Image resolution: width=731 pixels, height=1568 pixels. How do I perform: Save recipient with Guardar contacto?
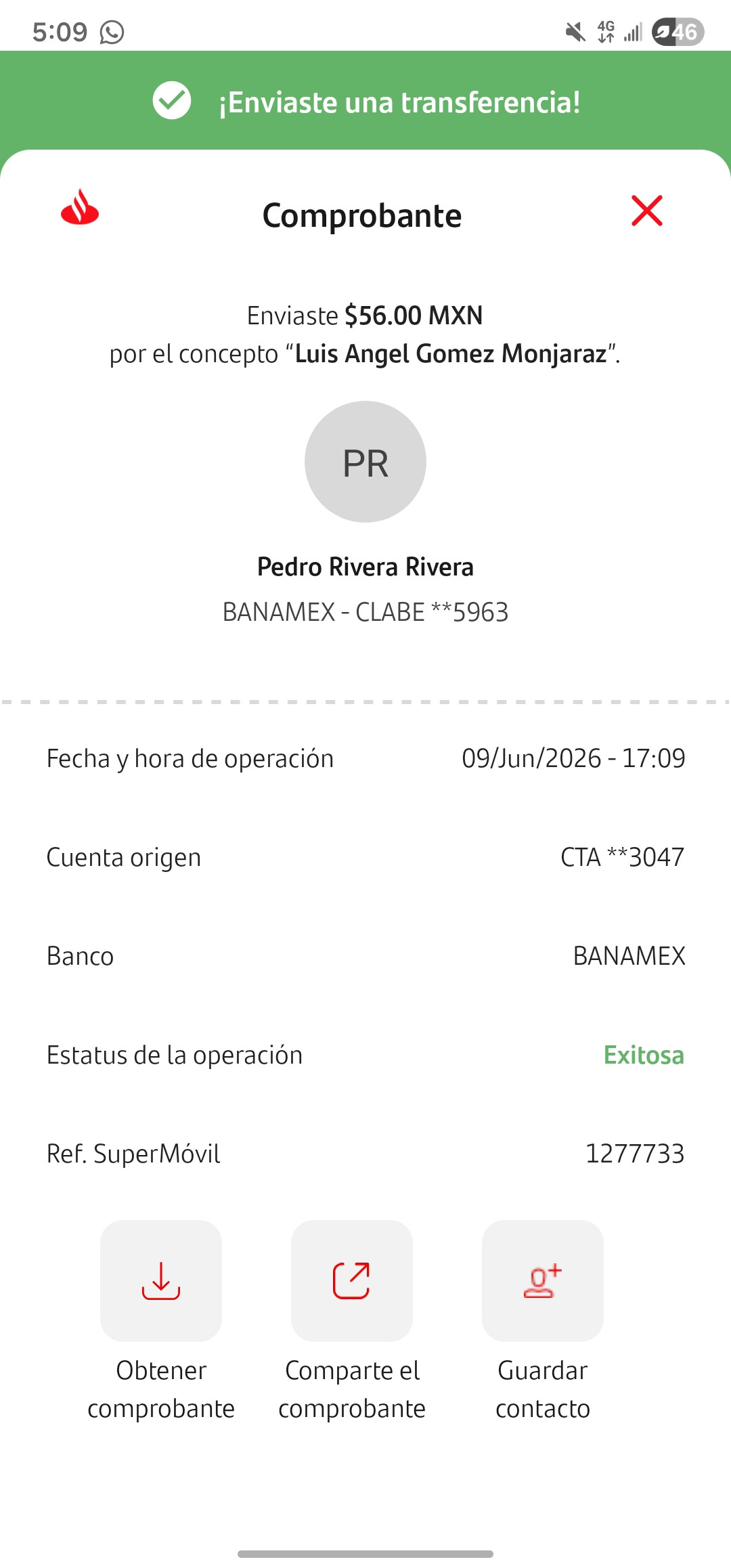tap(543, 1280)
